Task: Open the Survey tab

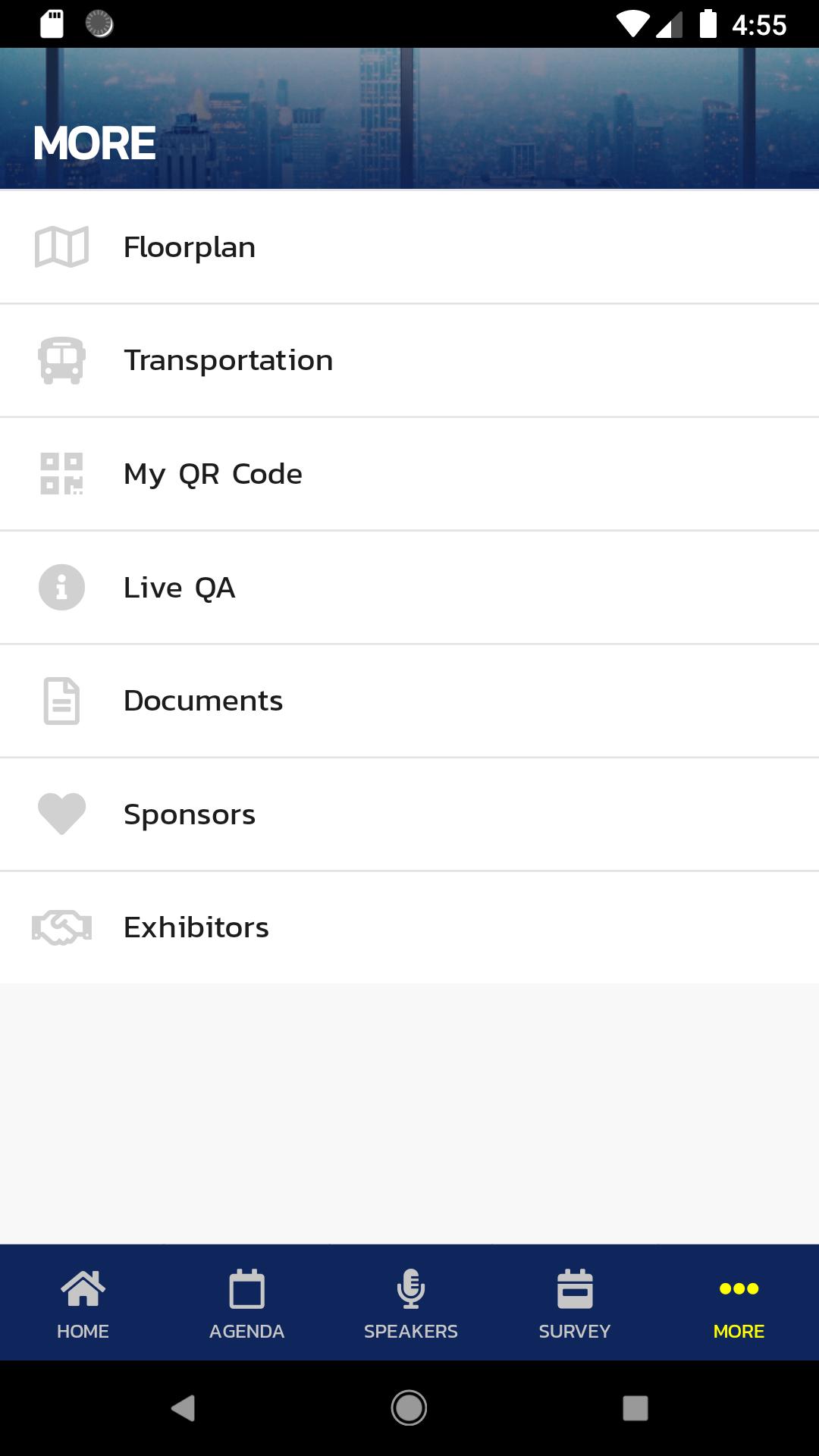Action: [574, 1303]
